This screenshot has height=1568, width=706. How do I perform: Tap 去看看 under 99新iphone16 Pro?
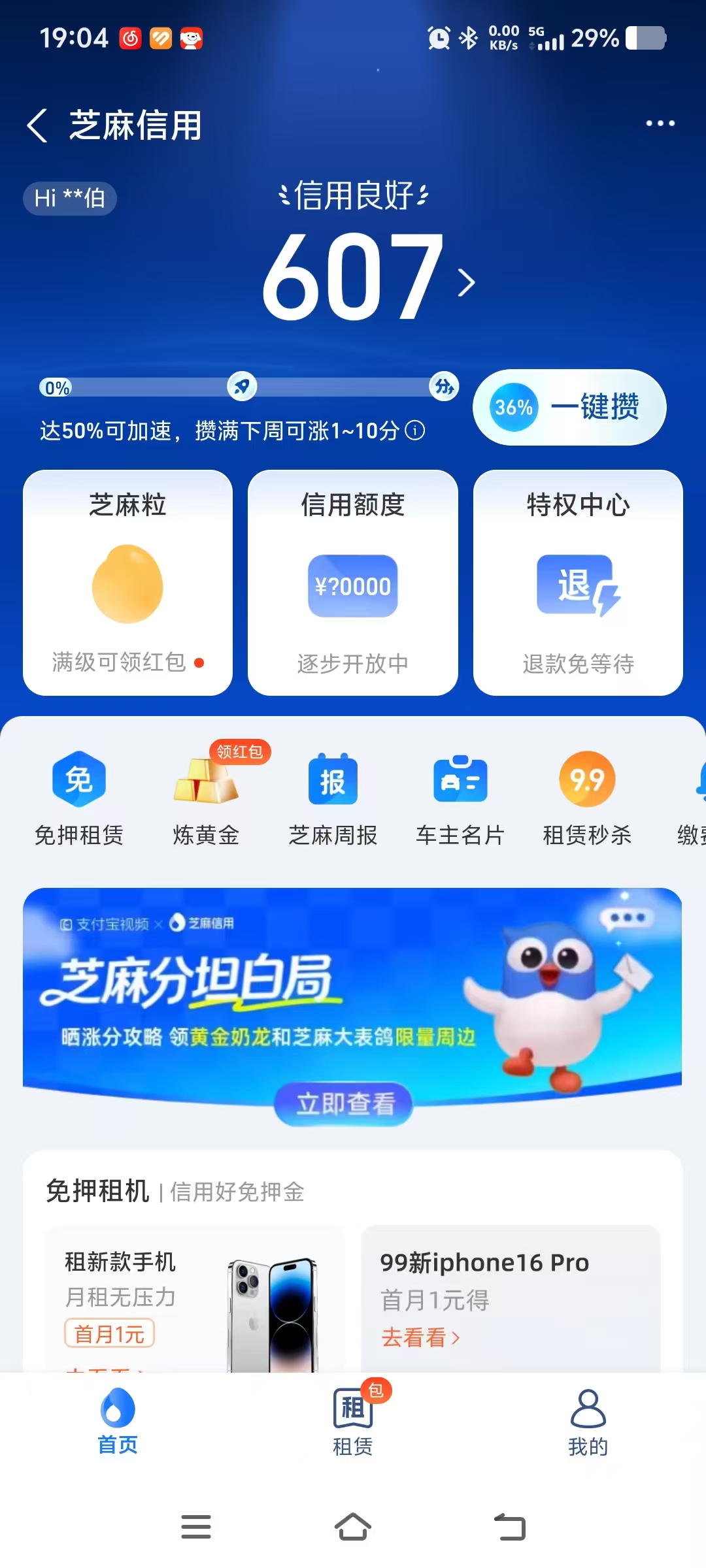(x=420, y=1337)
